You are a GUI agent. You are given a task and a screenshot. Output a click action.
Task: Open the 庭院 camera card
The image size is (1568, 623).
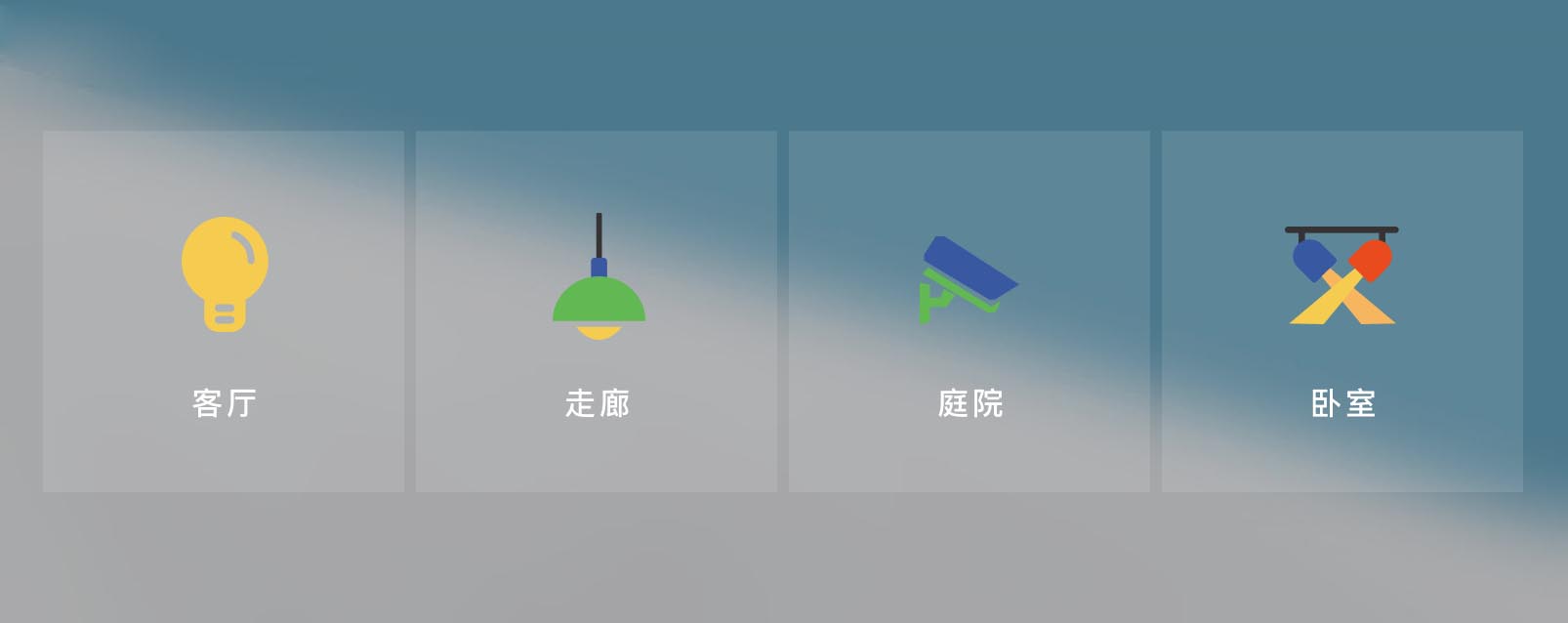[x=970, y=311]
